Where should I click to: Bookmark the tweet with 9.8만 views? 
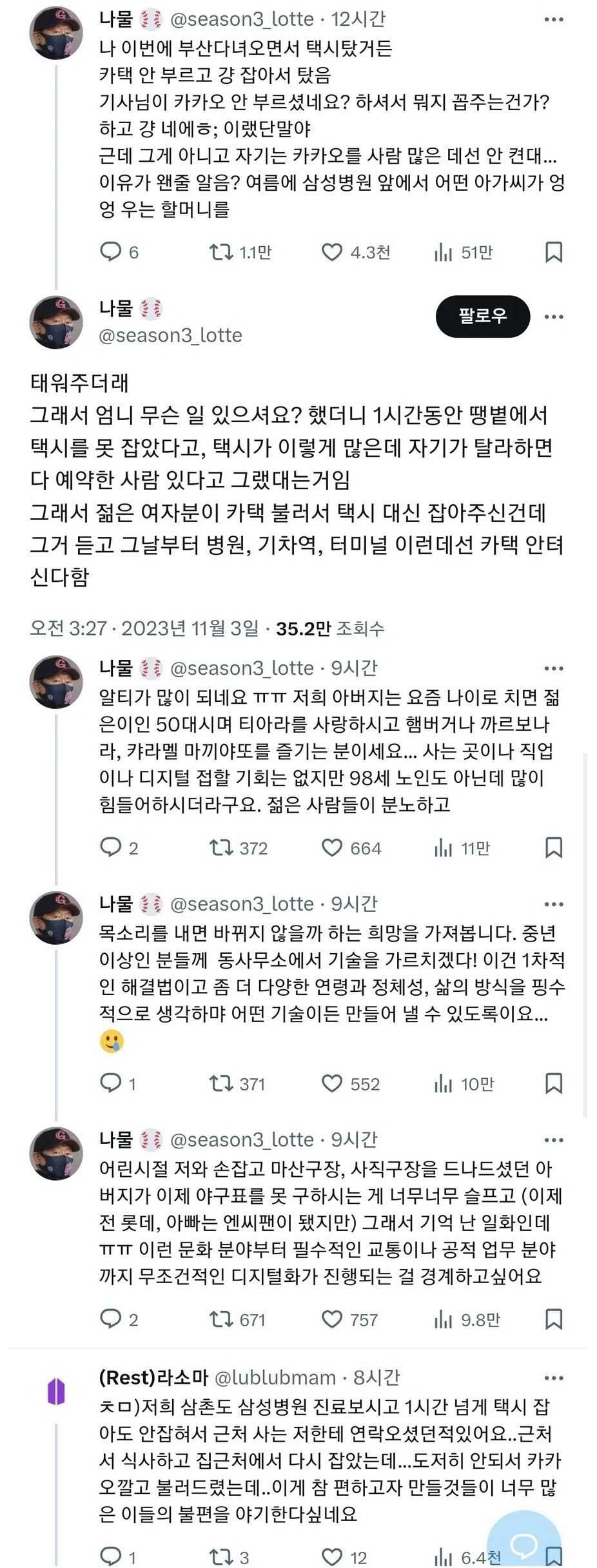pos(554,1319)
